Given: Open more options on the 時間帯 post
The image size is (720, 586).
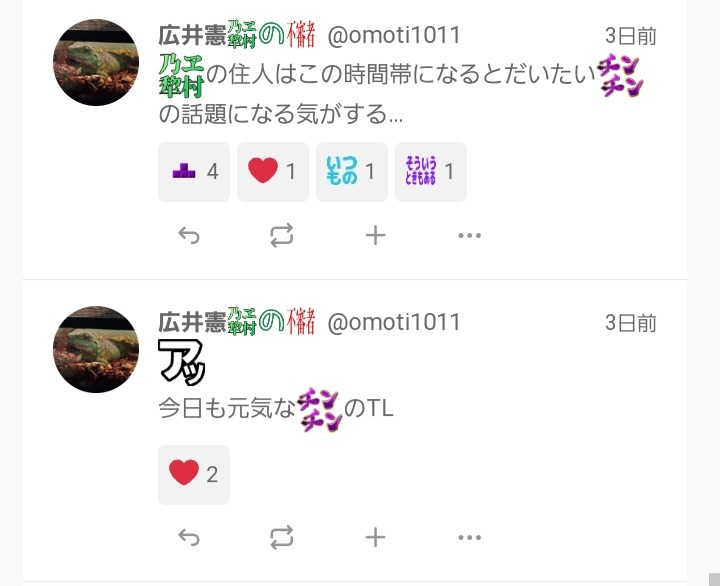Looking at the screenshot, I should 469,235.
